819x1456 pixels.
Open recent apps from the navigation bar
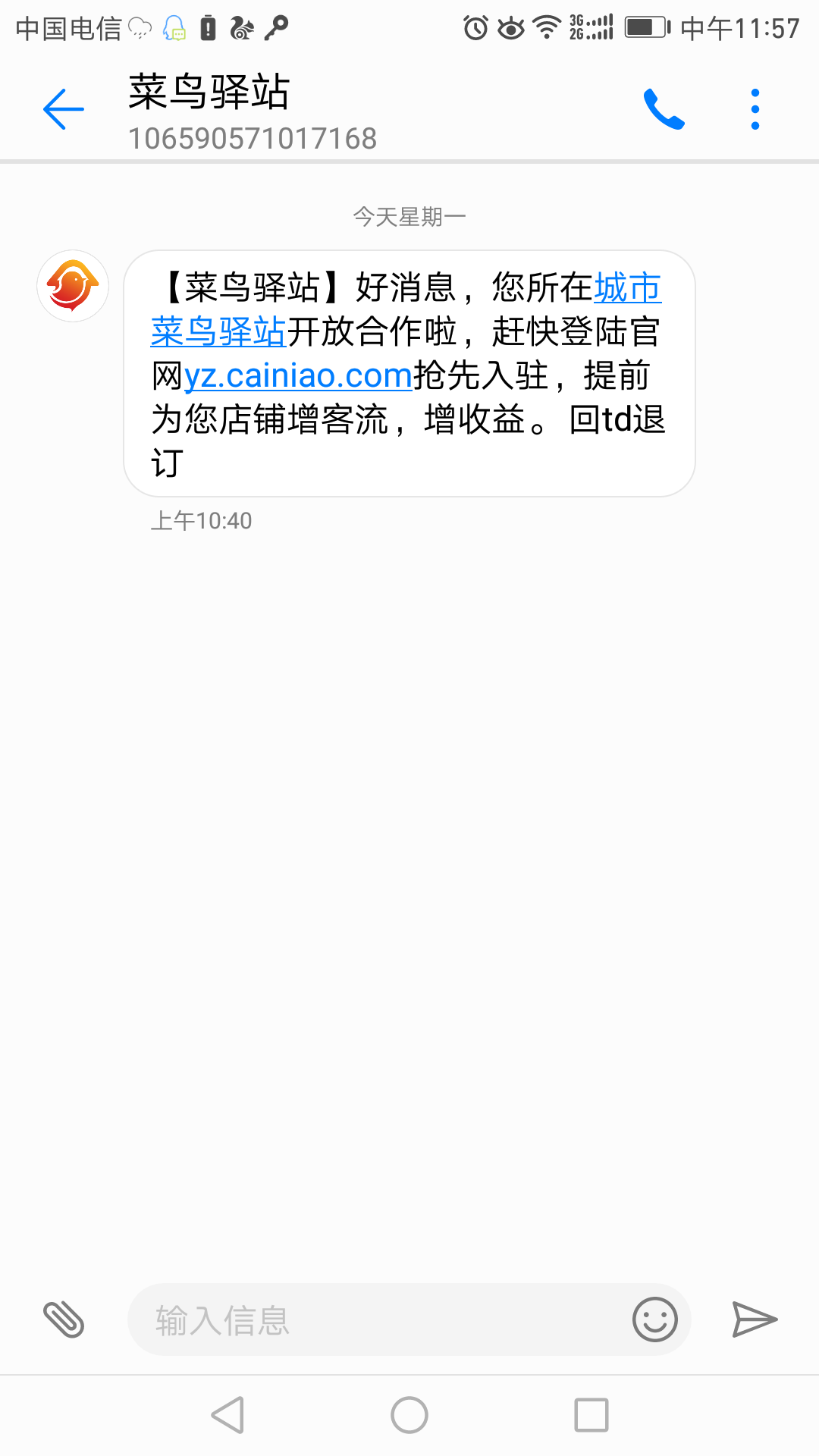click(591, 1415)
